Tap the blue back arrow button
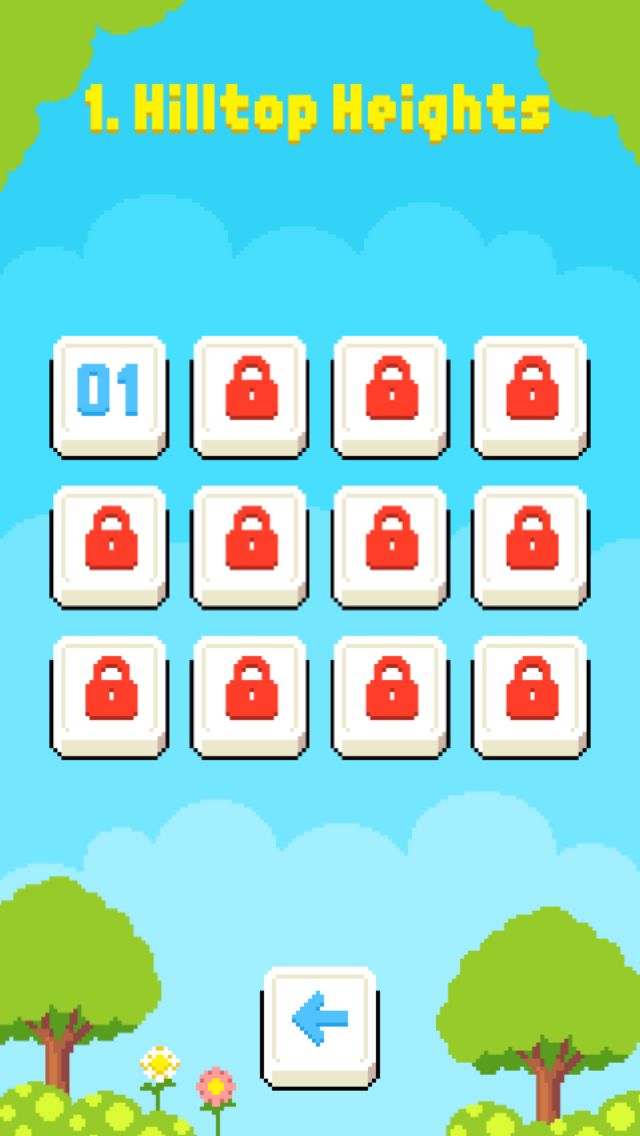 tap(320, 1027)
